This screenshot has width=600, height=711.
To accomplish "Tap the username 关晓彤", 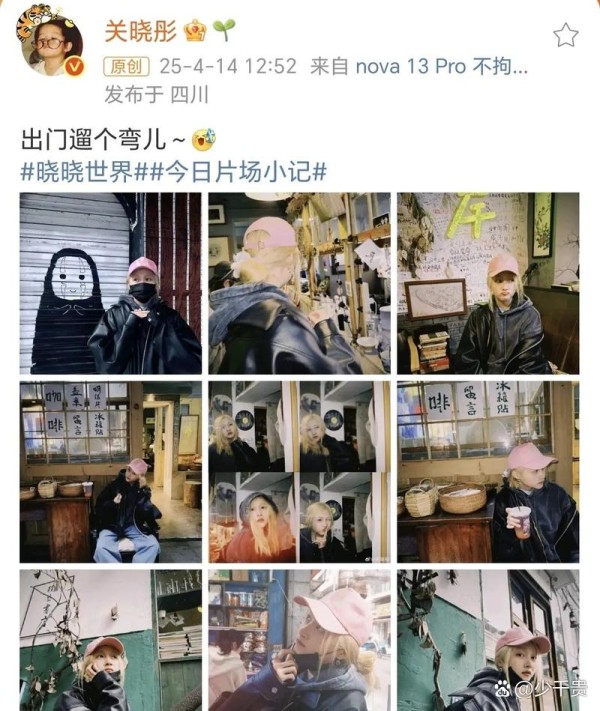I will coord(141,31).
